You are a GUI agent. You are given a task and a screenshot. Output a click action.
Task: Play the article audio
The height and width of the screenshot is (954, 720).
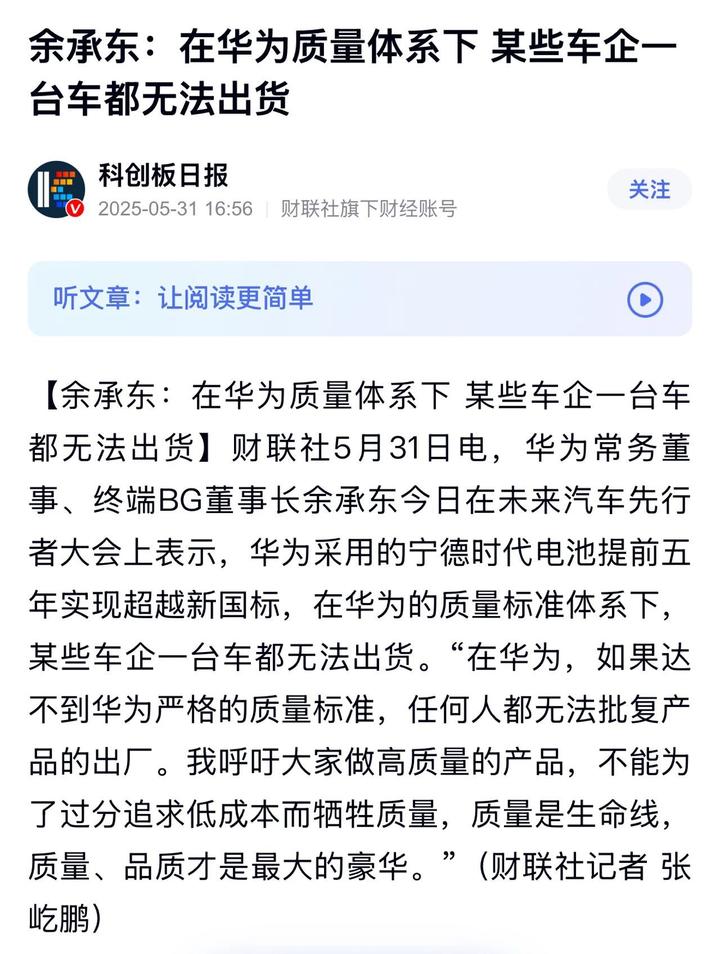point(645,299)
